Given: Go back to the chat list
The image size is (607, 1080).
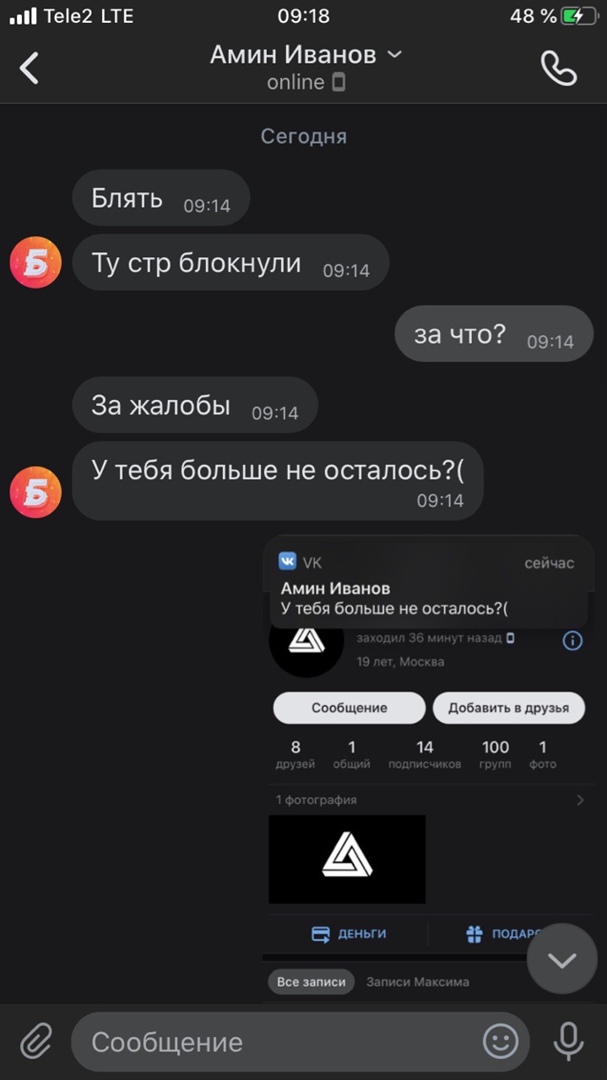Looking at the screenshot, I should coord(30,67).
